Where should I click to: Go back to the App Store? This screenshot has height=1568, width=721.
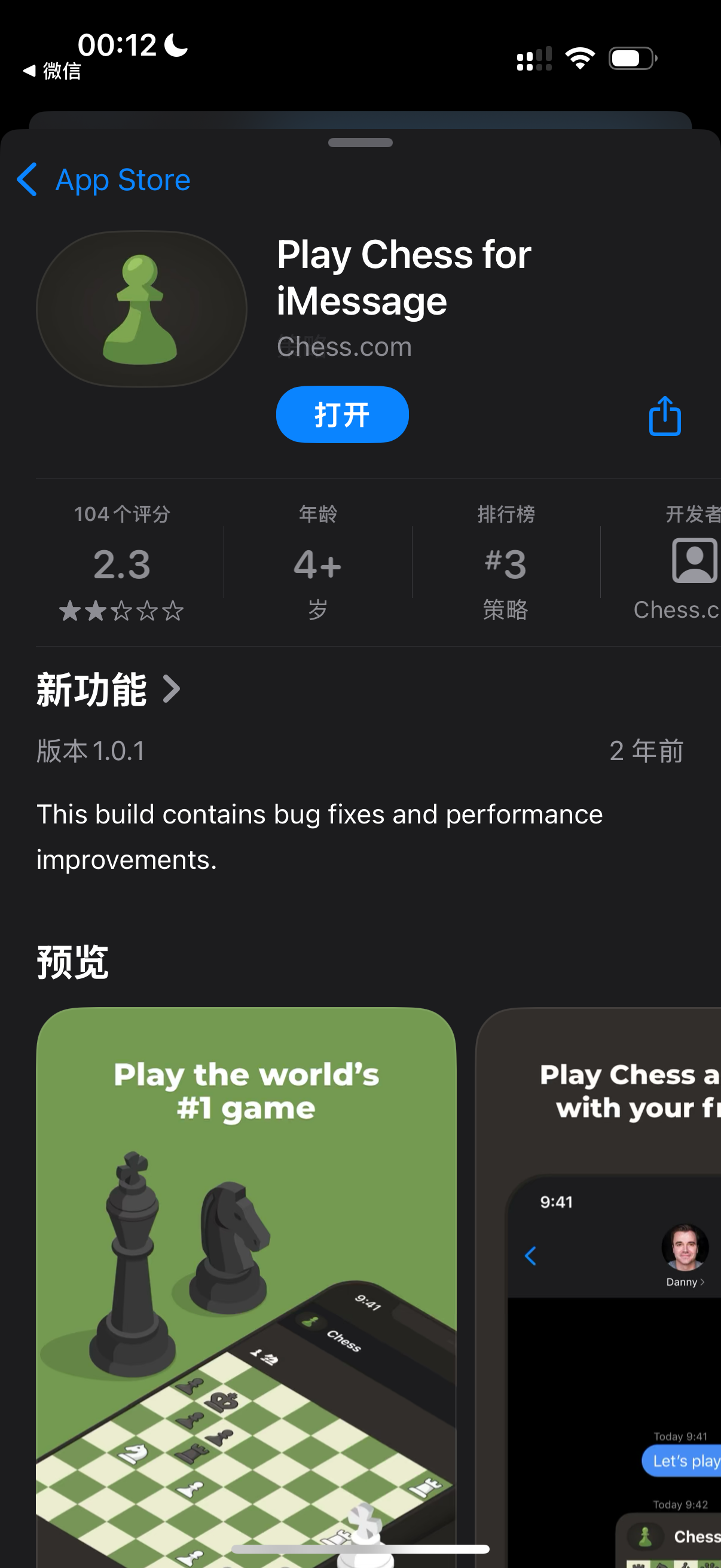(x=103, y=179)
